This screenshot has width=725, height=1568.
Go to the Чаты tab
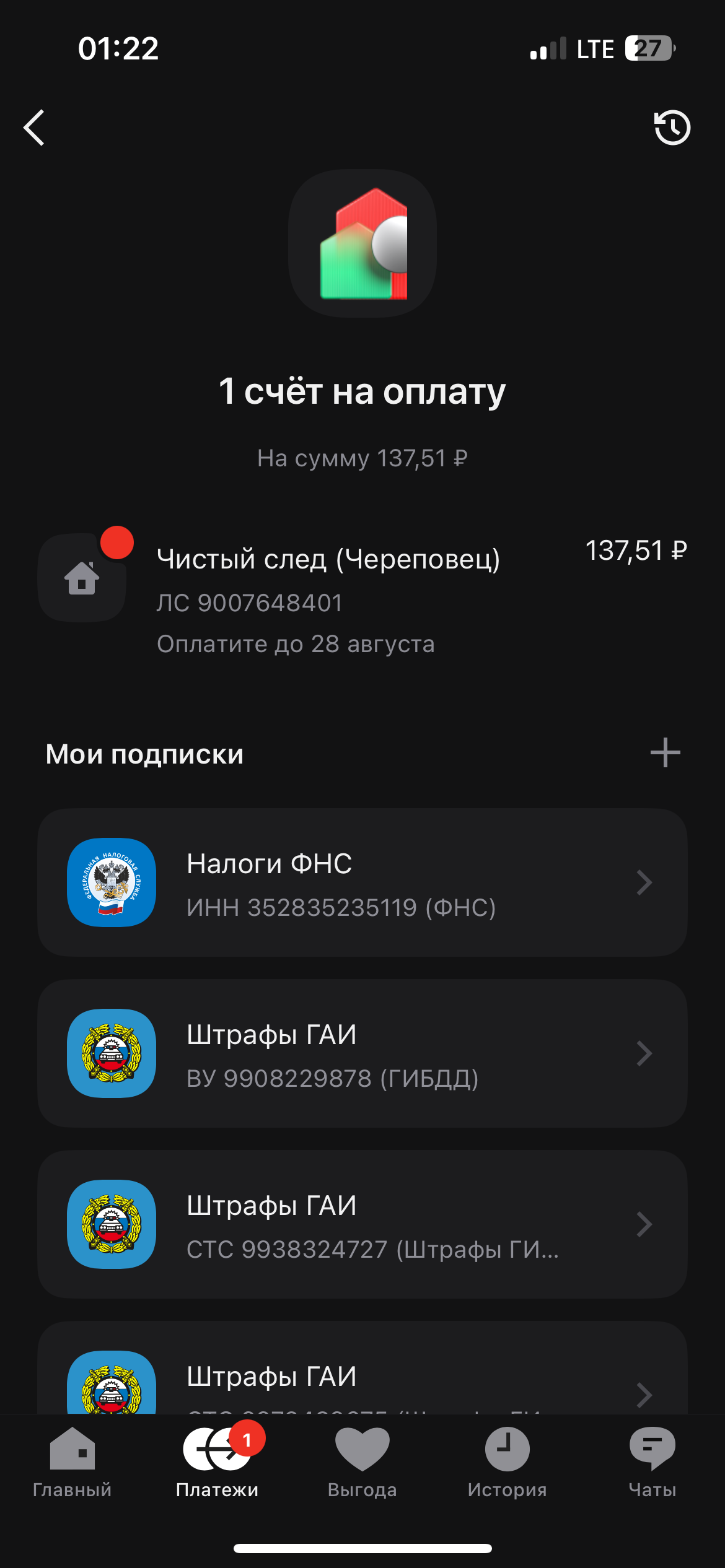coord(652,1462)
